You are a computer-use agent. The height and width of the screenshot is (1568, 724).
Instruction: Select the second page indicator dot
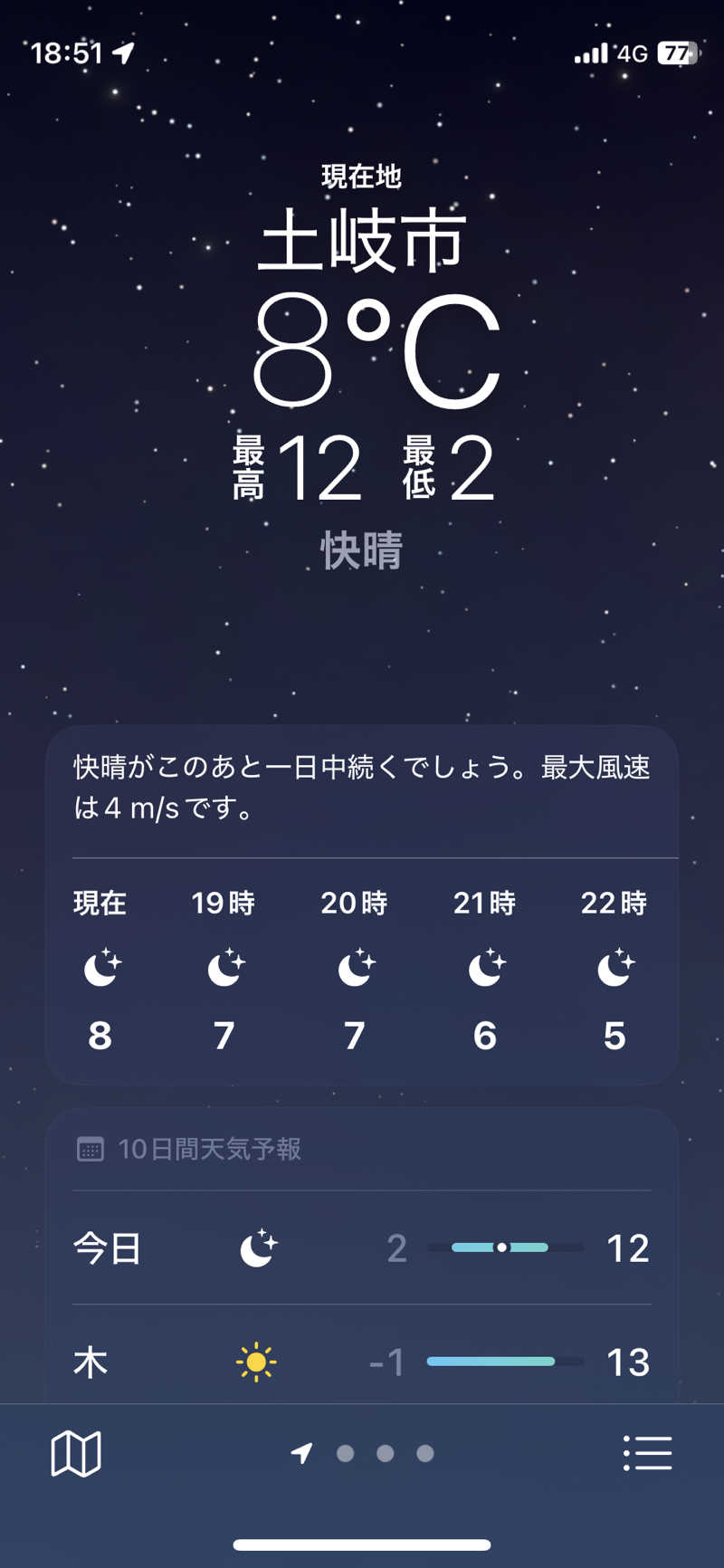tap(345, 1453)
